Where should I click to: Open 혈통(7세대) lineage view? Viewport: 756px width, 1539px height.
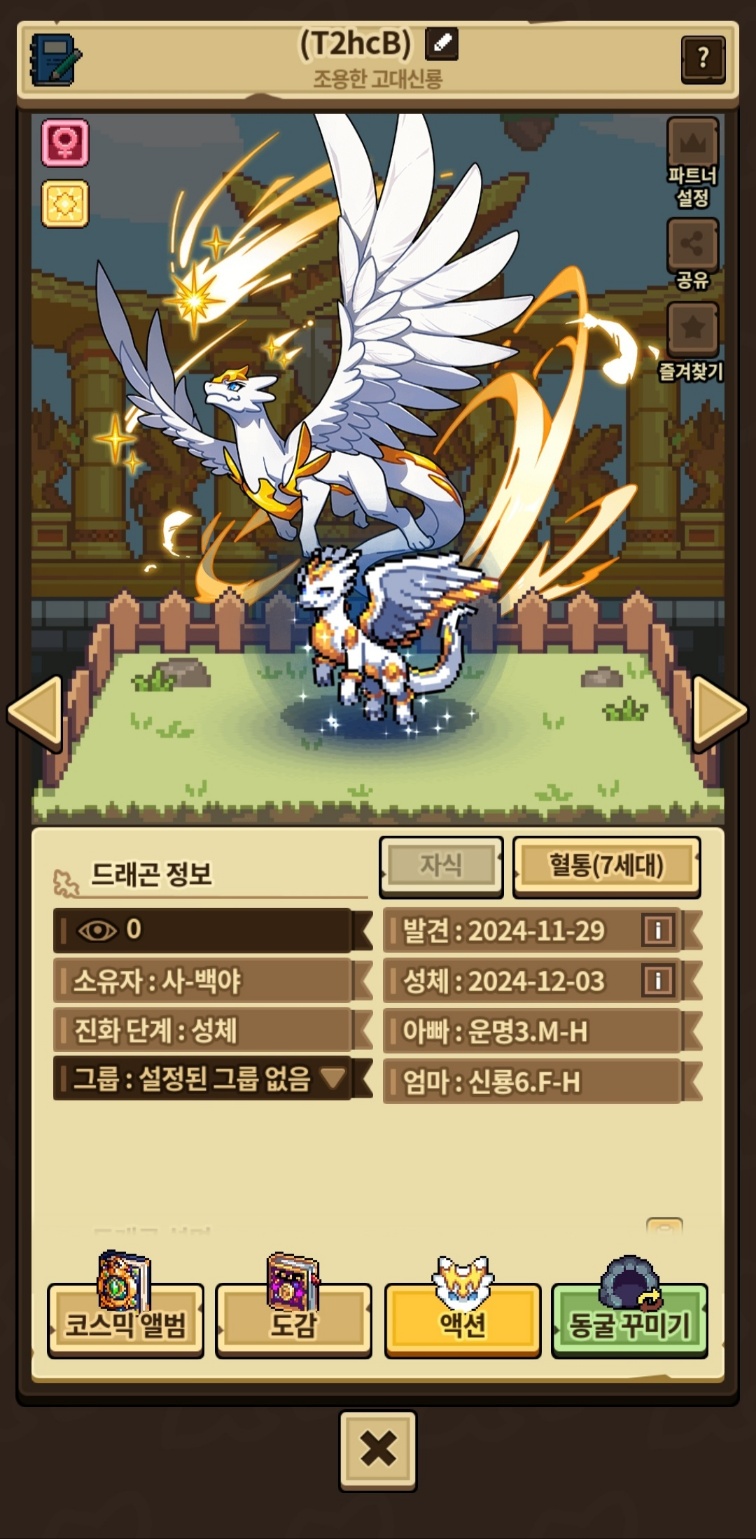(606, 865)
